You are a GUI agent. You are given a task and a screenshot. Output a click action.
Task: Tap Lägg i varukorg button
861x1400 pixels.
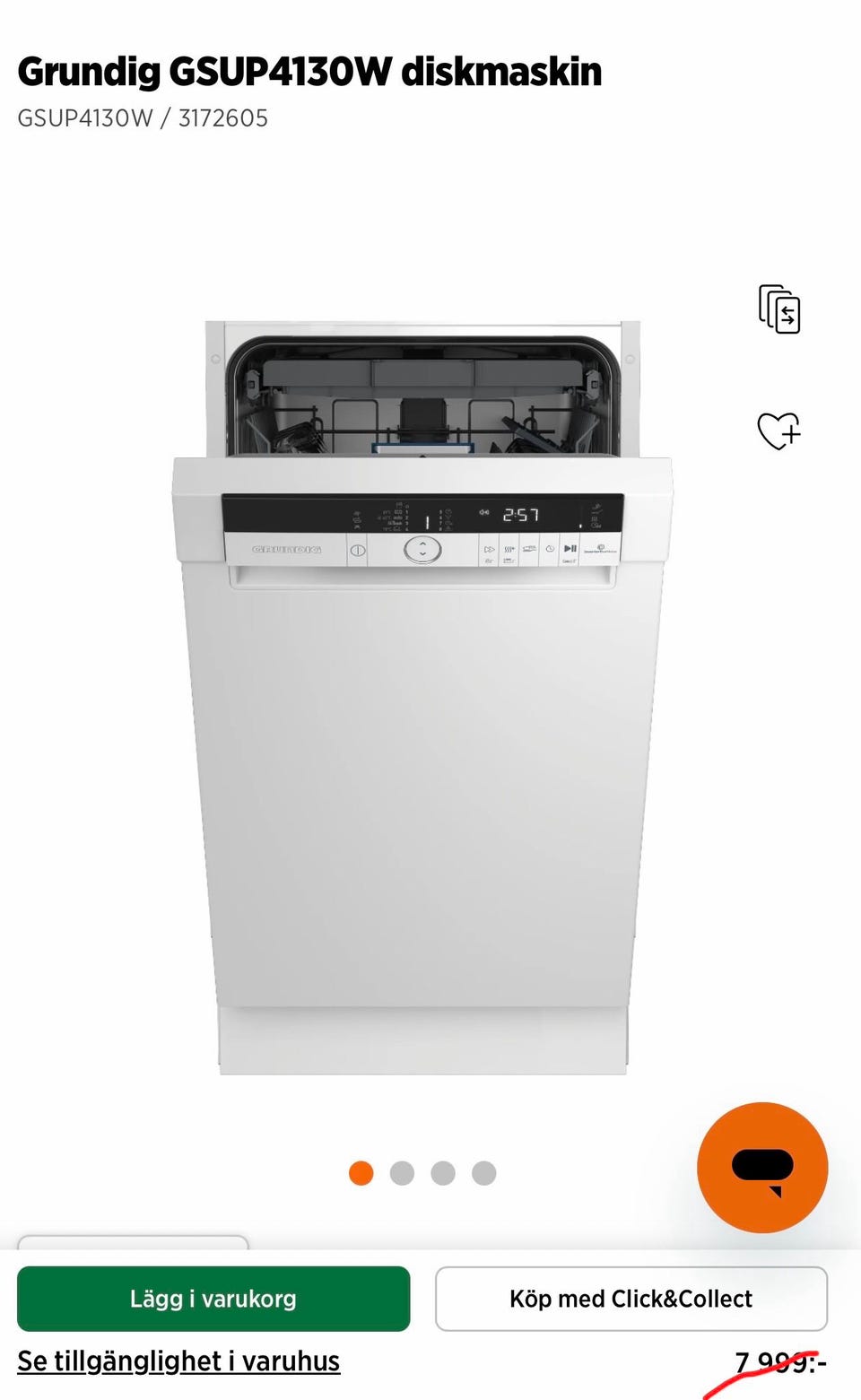[x=213, y=1299]
